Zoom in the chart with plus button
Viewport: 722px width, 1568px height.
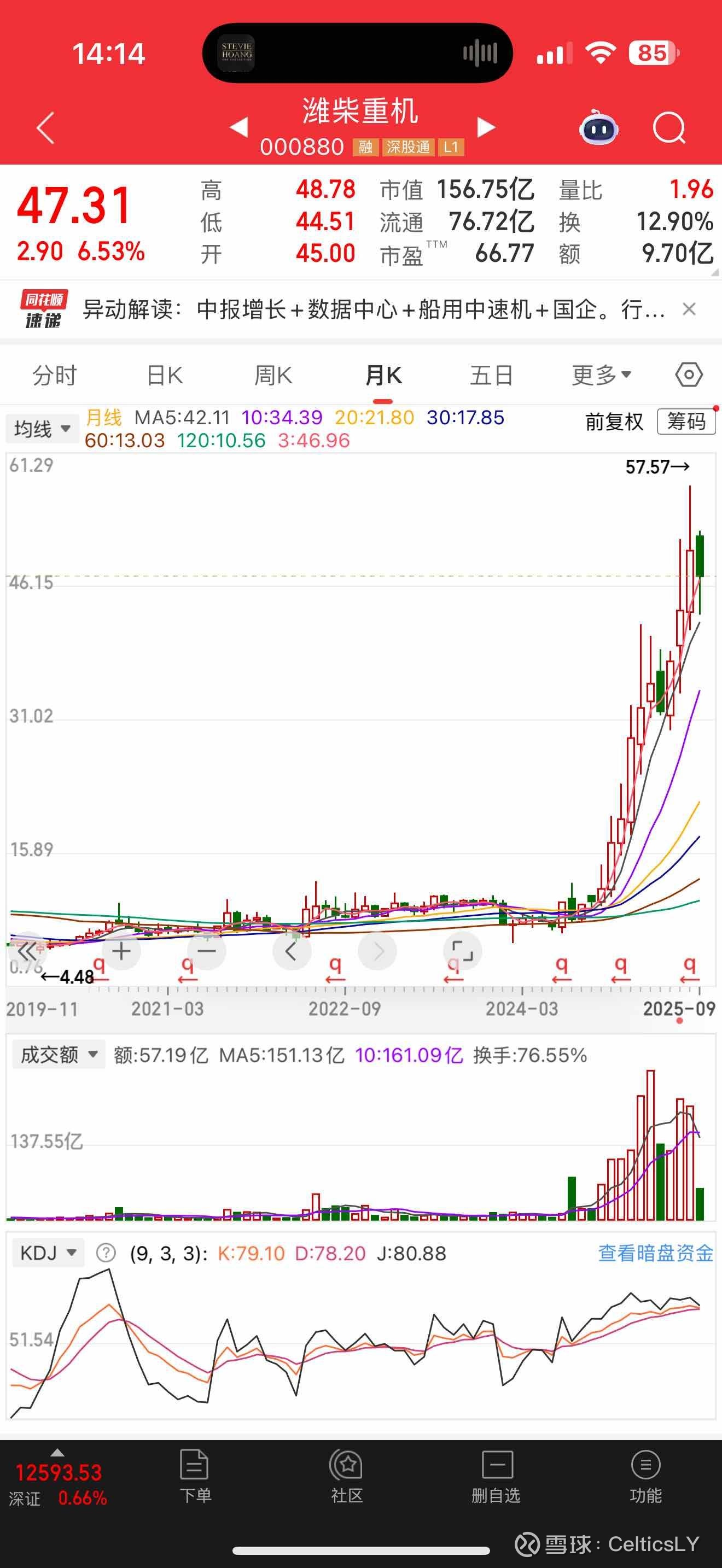[121, 951]
